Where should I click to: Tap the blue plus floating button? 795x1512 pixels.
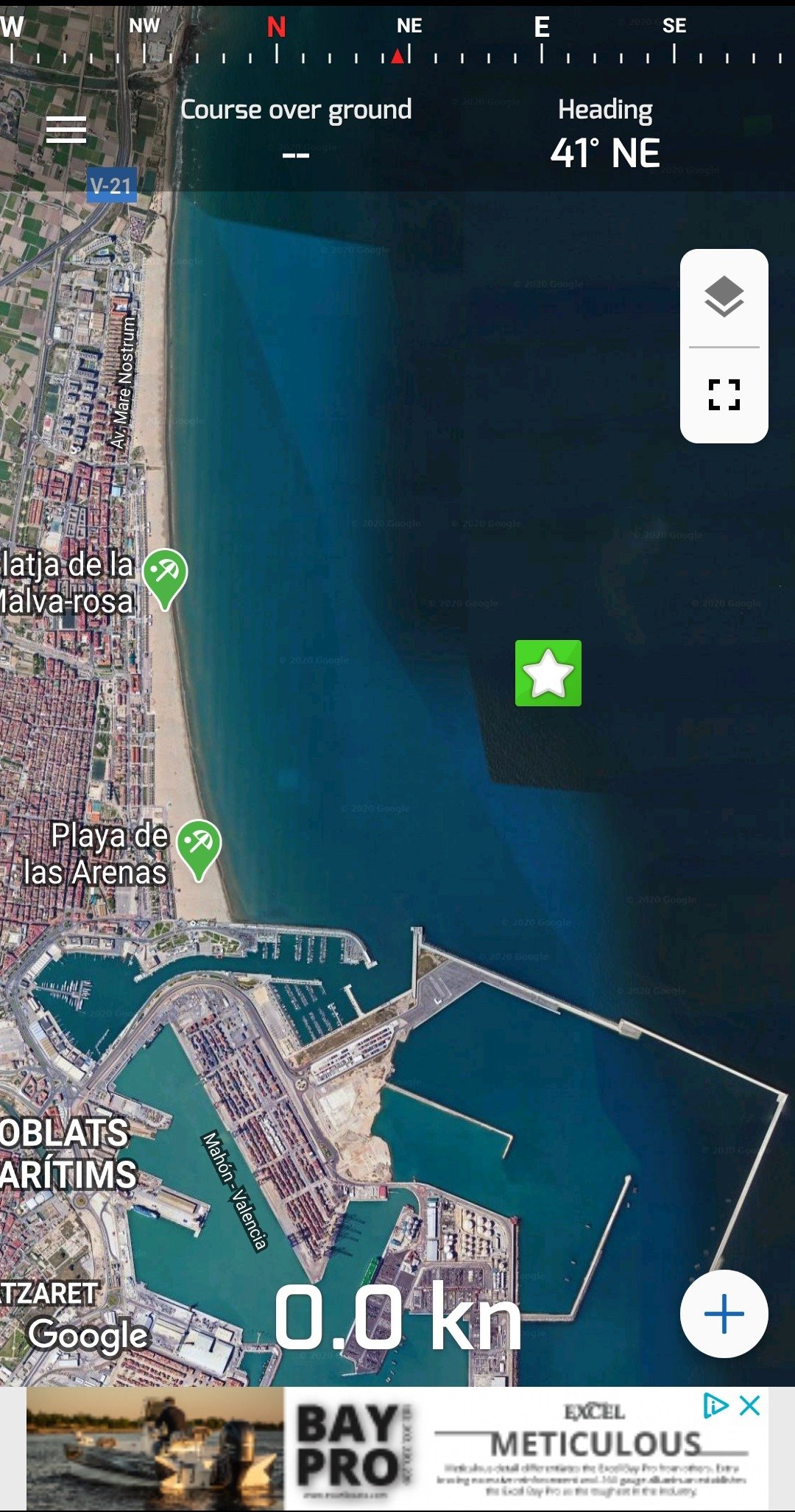[724, 1314]
